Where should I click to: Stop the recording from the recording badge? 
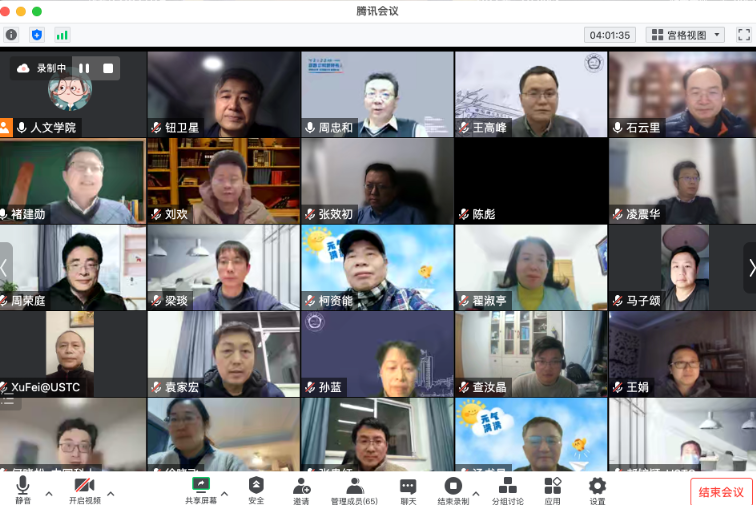point(108,68)
